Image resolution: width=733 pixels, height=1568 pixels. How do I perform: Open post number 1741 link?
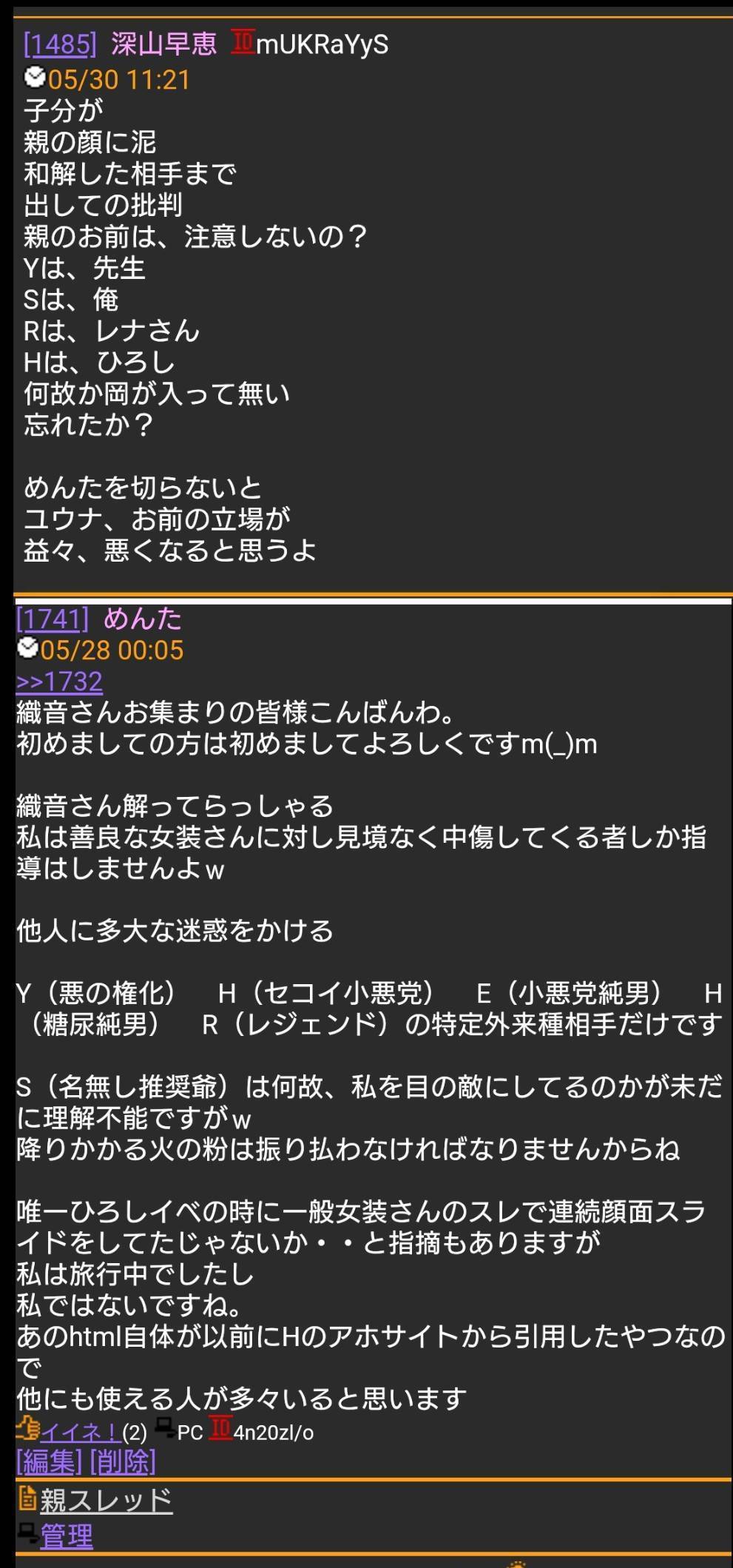click(53, 619)
